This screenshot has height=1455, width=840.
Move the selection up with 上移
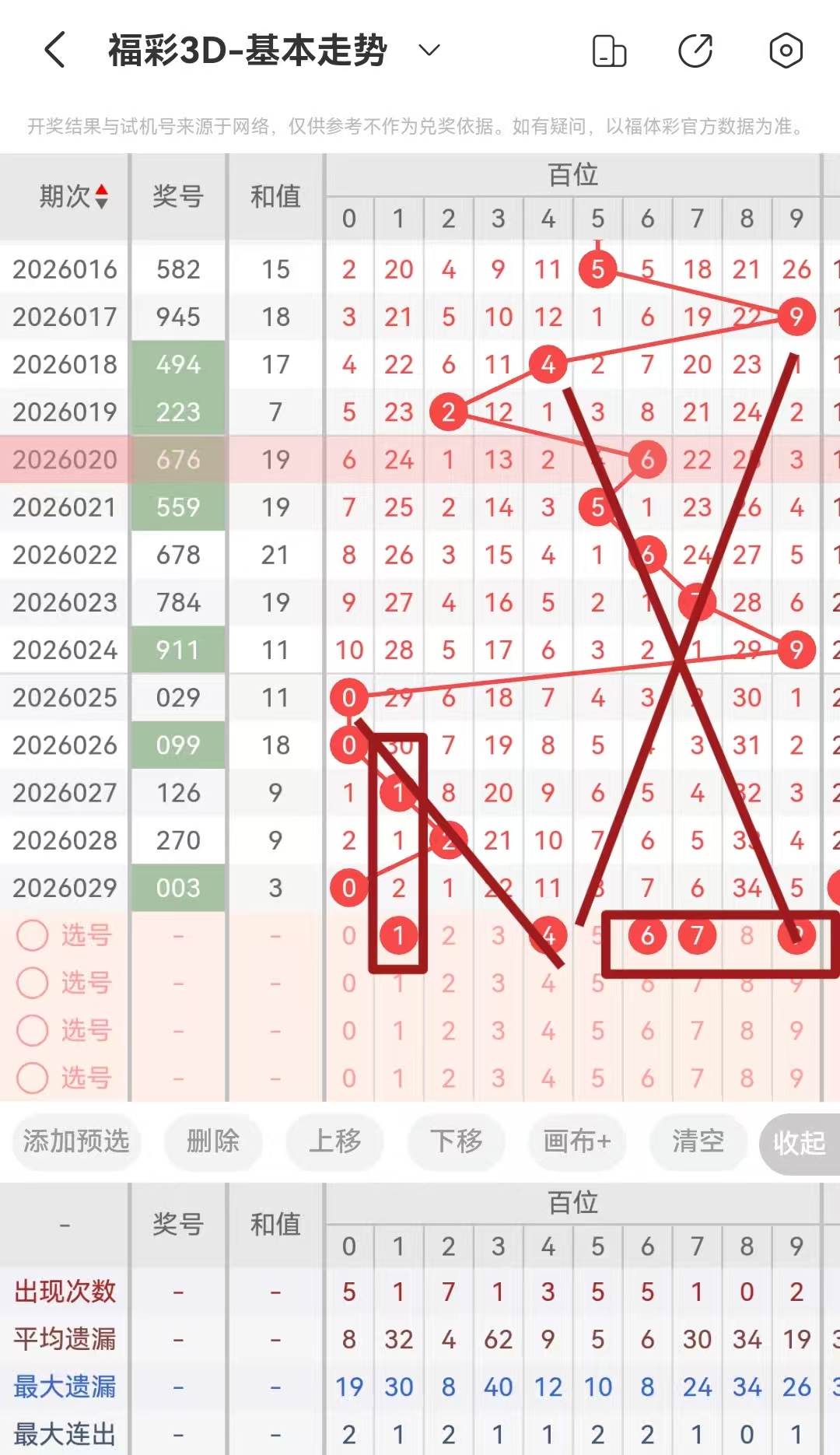click(x=334, y=1141)
